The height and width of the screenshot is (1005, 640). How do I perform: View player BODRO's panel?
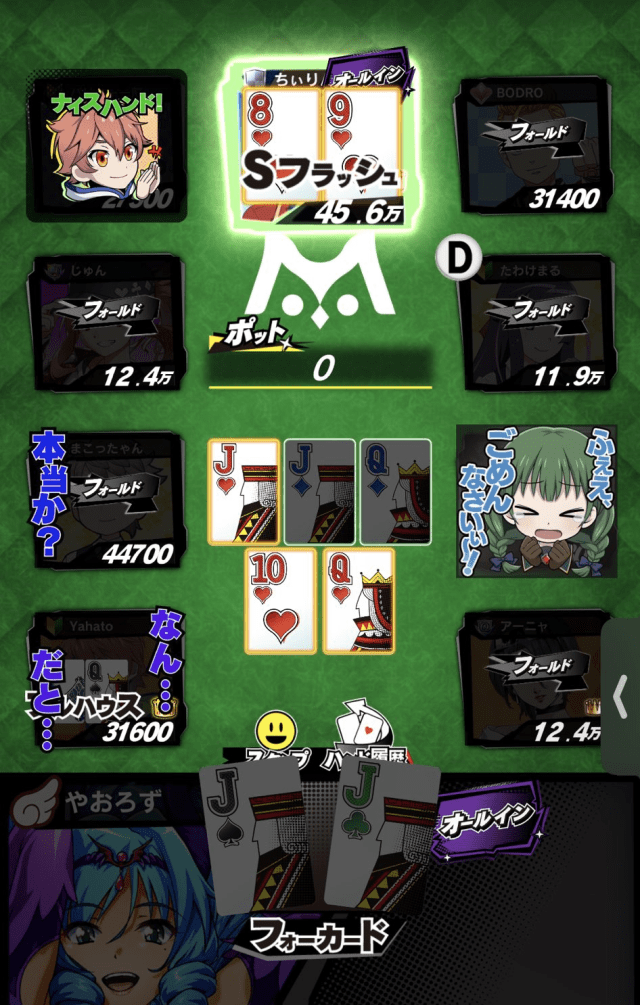point(530,145)
